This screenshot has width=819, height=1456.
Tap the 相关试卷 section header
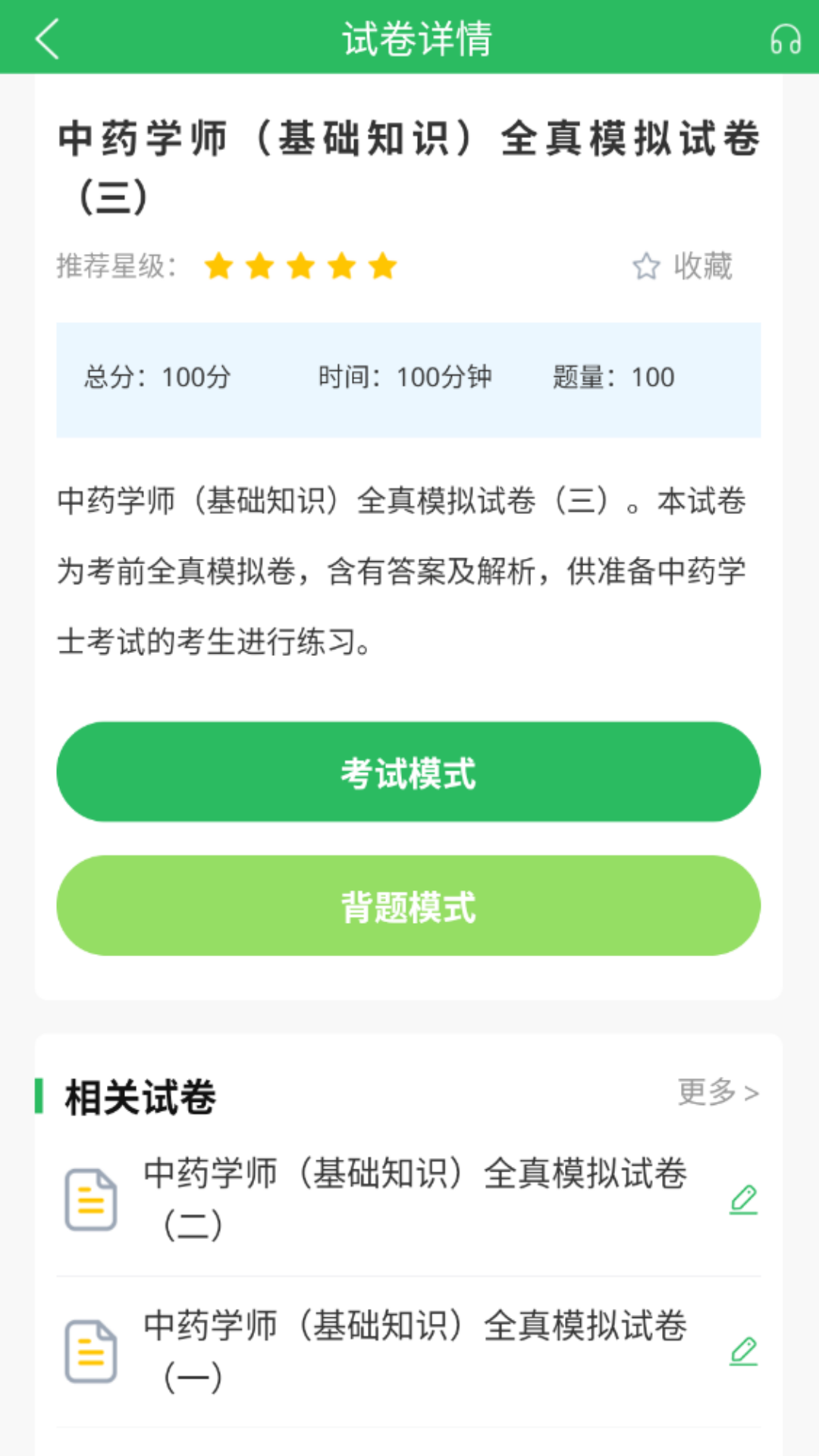pos(140,1095)
